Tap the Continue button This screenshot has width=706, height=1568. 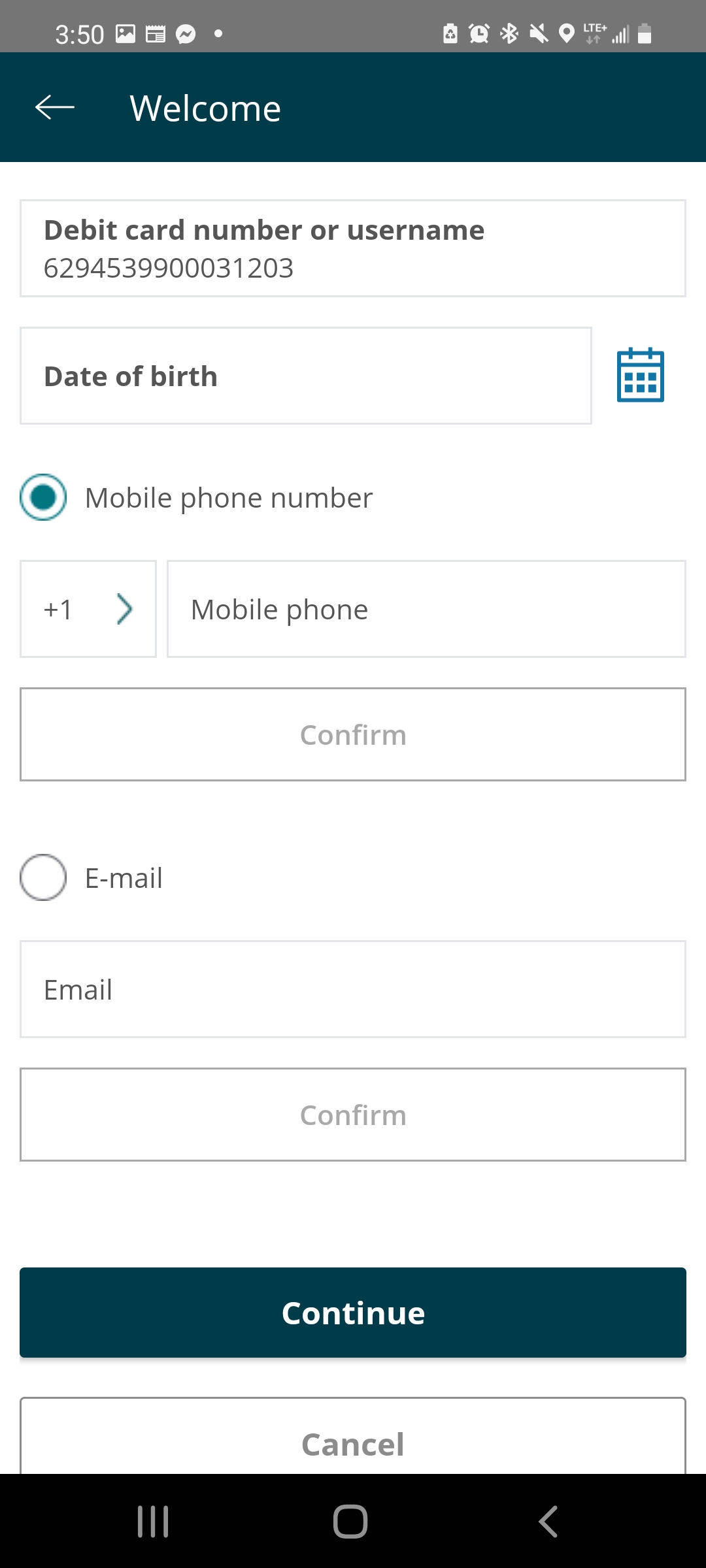353,1313
